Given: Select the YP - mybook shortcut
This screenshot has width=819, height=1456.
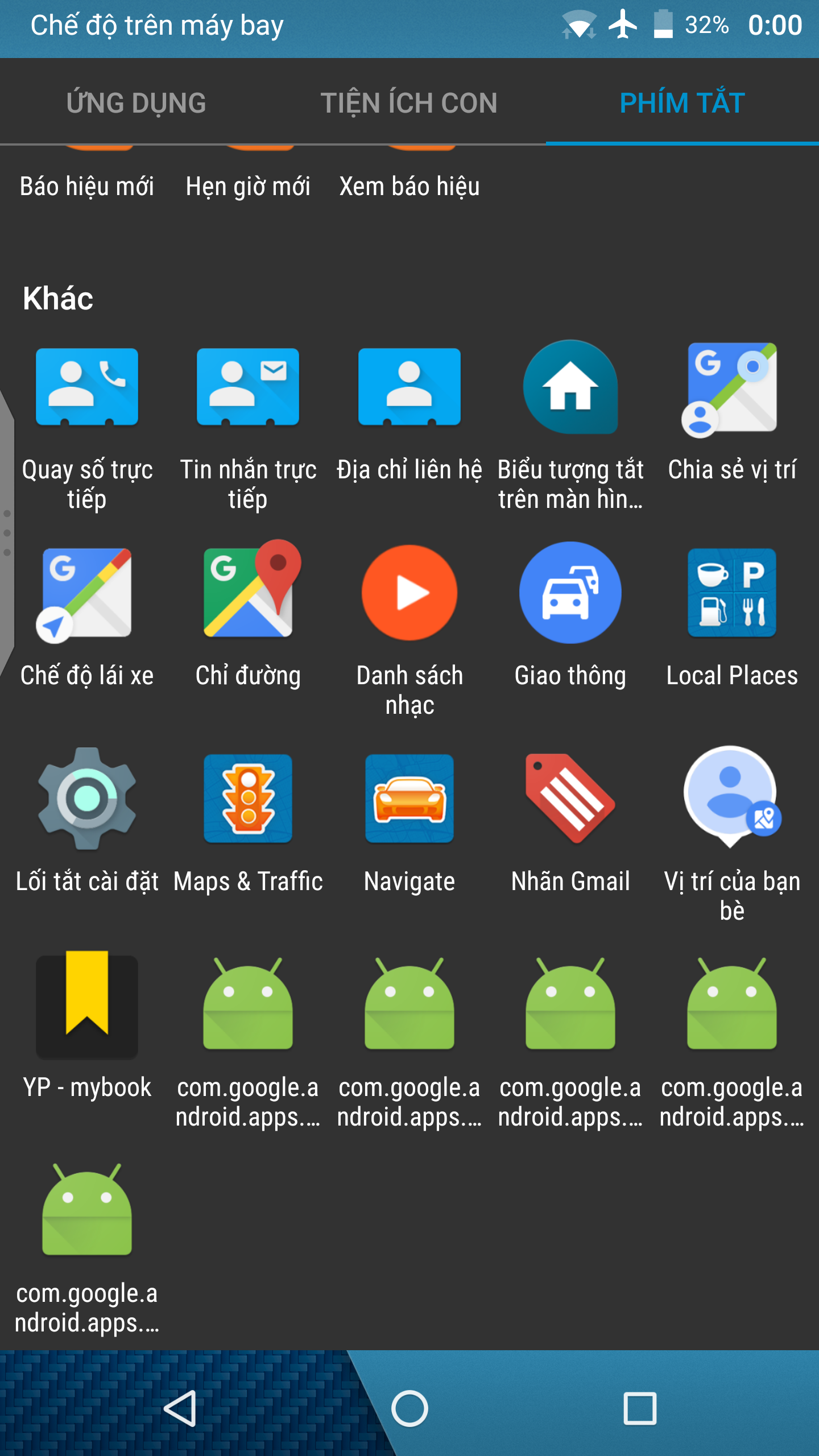Looking at the screenshot, I should [x=87, y=1027].
